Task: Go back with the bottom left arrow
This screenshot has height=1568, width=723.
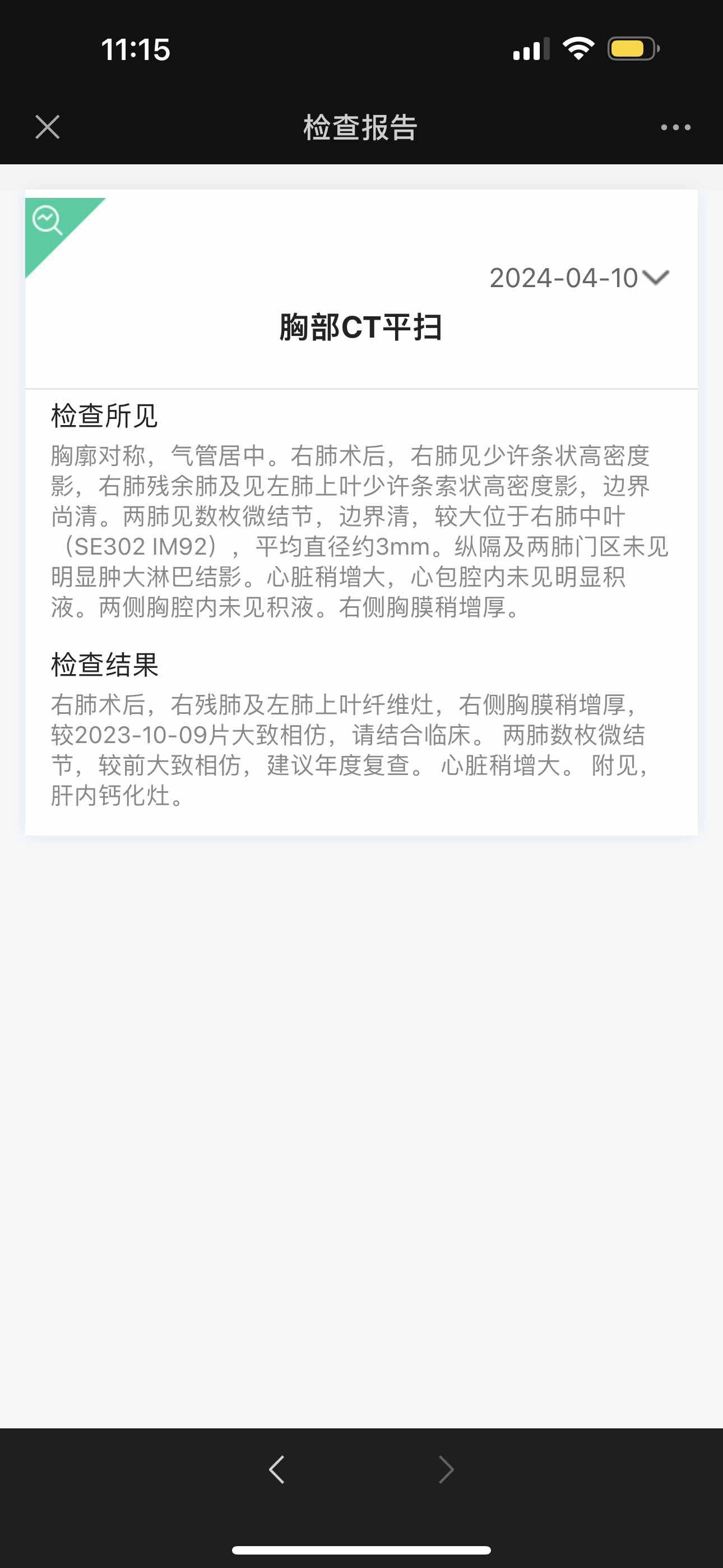Action: [277, 1469]
